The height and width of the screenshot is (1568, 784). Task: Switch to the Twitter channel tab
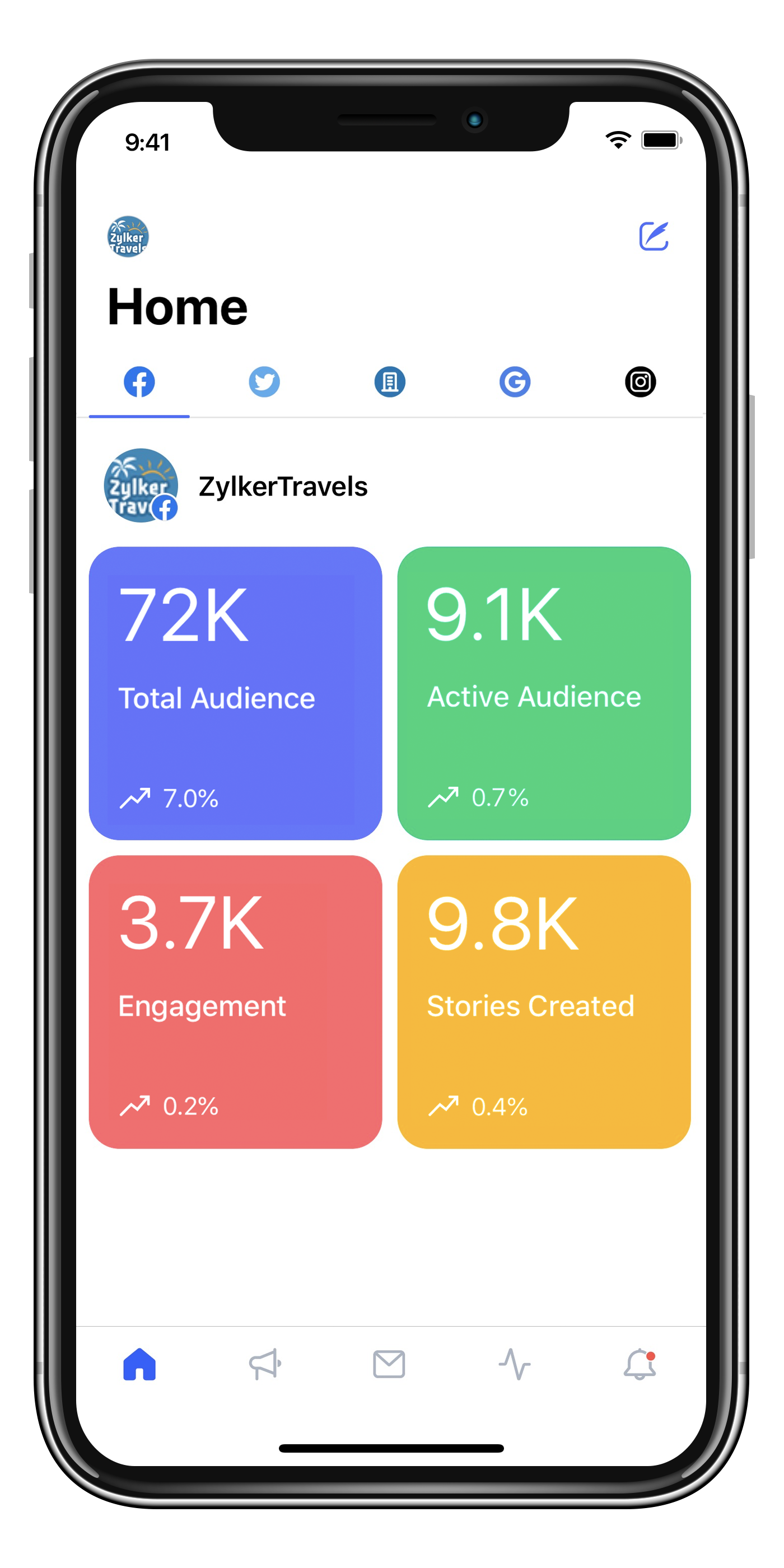(x=264, y=382)
